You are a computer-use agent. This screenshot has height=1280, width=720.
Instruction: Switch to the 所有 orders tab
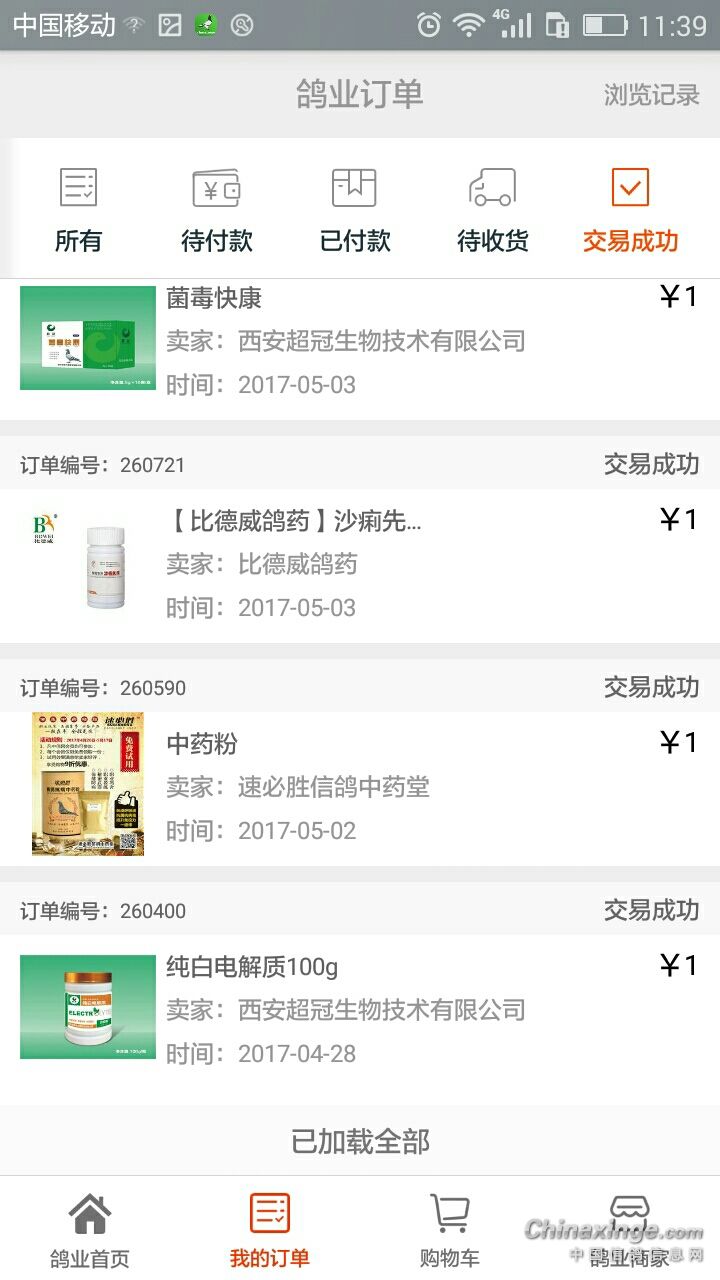click(78, 211)
